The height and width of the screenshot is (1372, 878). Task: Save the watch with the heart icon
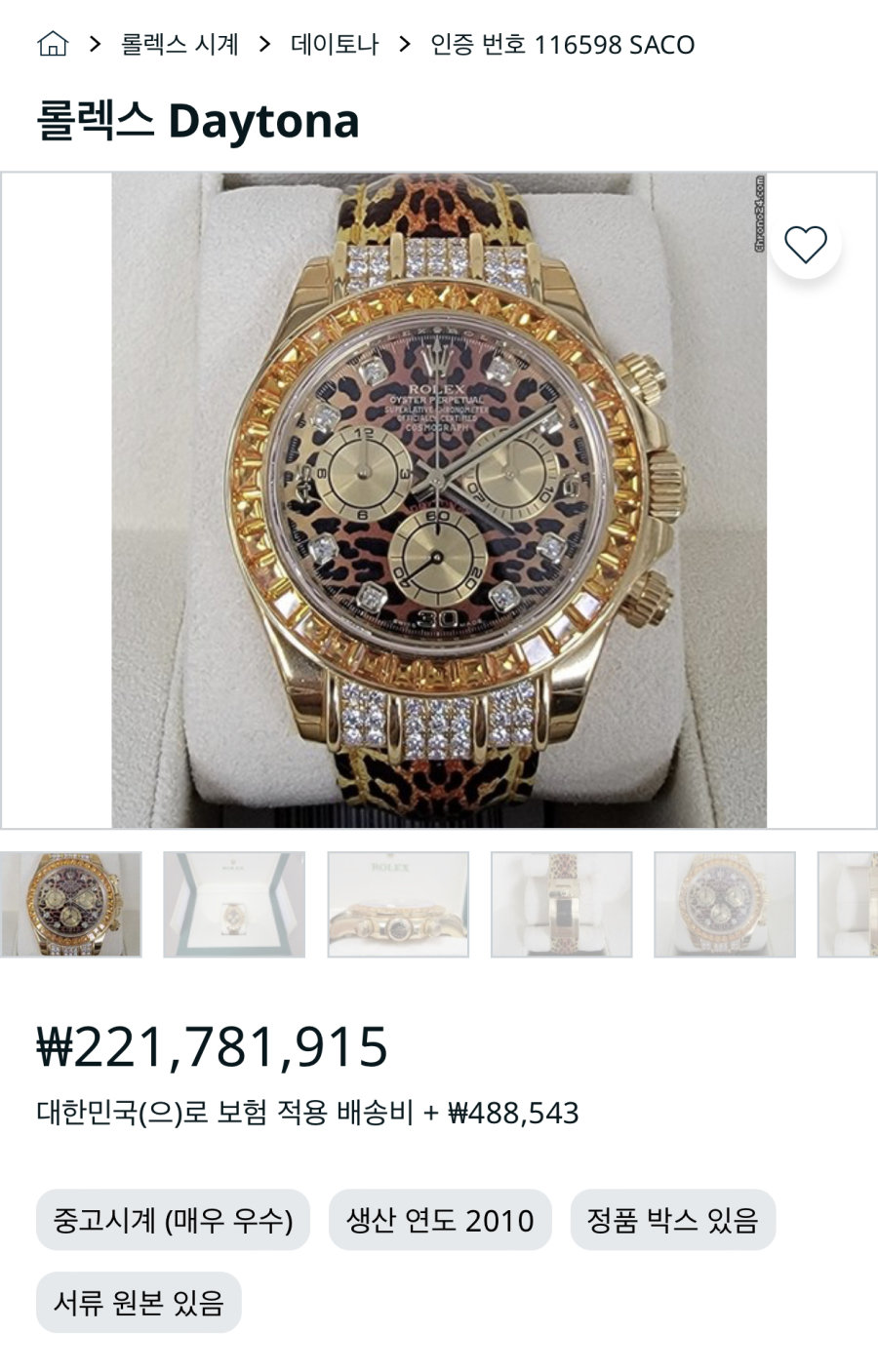806,244
